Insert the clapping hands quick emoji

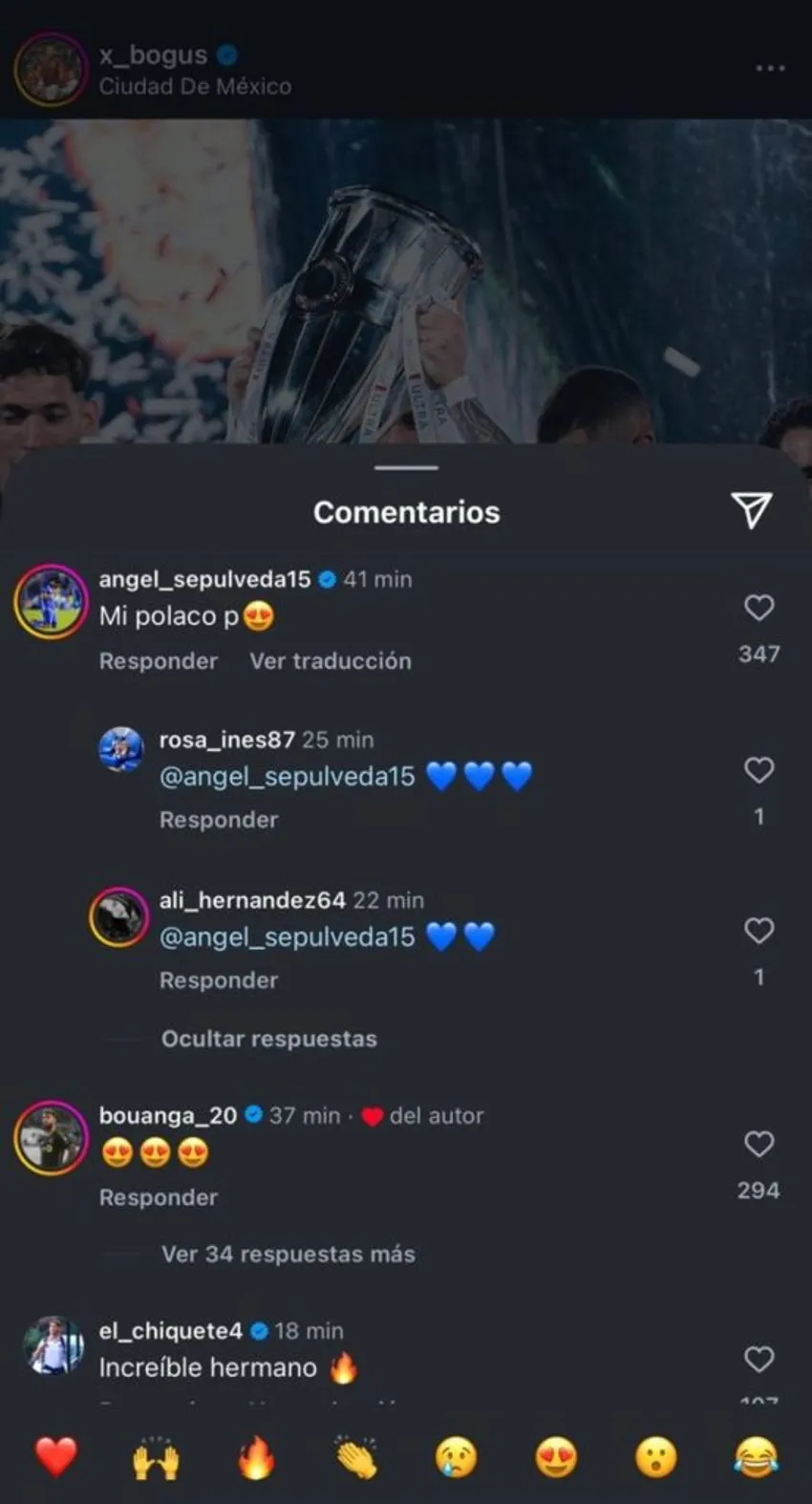(x=356, y=1458)
